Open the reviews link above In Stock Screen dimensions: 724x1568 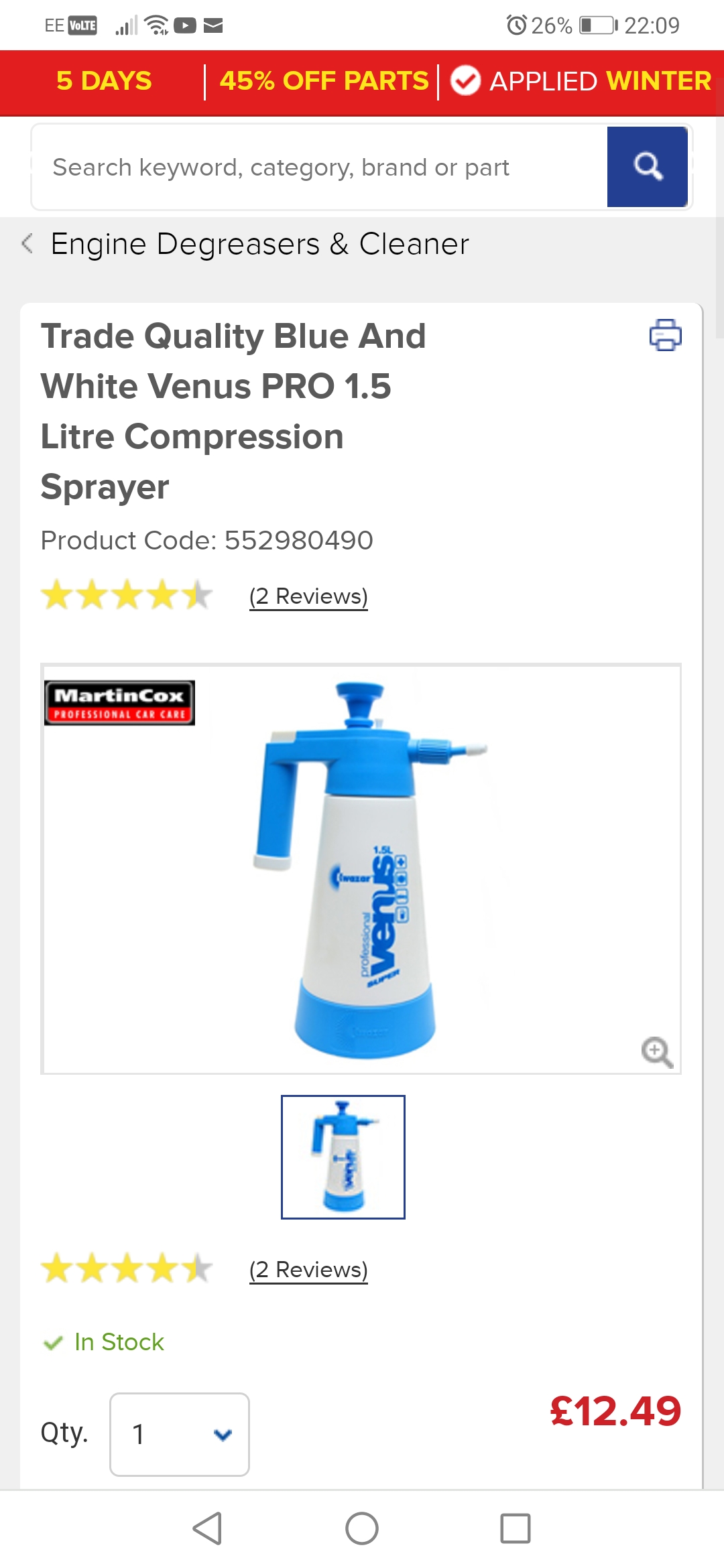pyautogui.click(x=308, y=1269)
